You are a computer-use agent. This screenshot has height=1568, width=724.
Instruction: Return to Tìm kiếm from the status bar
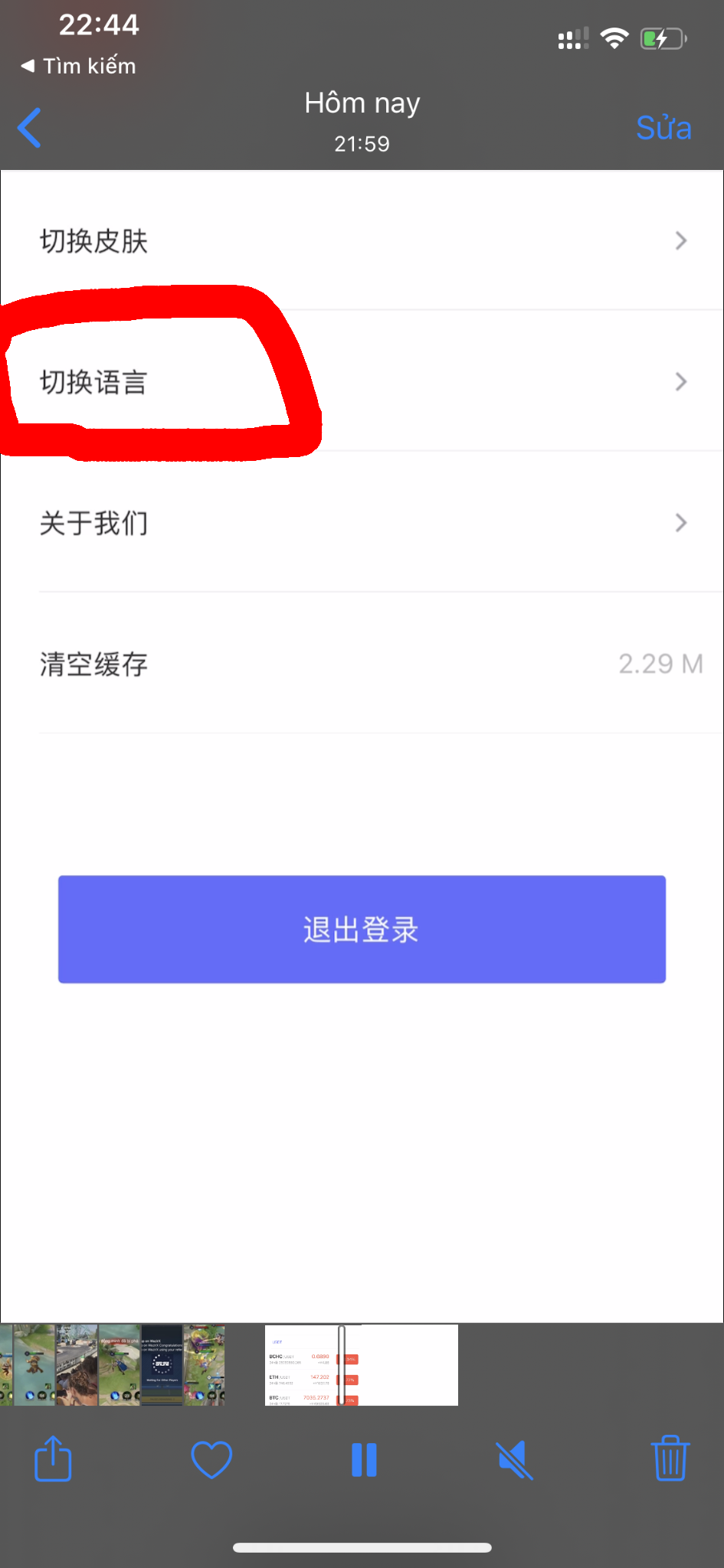[79, 66]
